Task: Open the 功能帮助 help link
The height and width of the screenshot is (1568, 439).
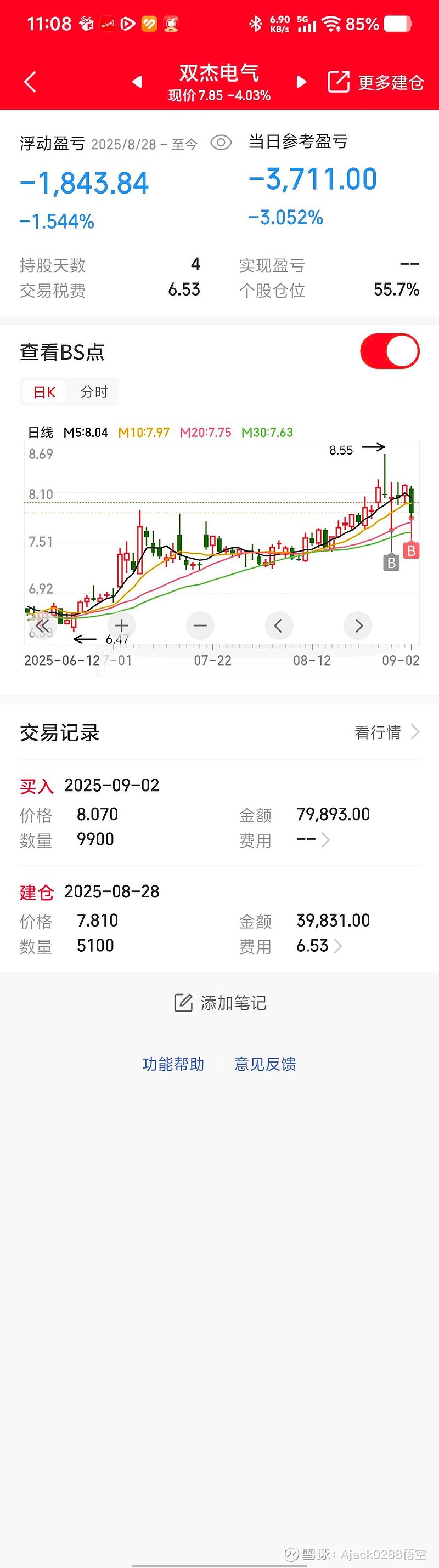Action: pyautogui.click(x=173, y=1064)
